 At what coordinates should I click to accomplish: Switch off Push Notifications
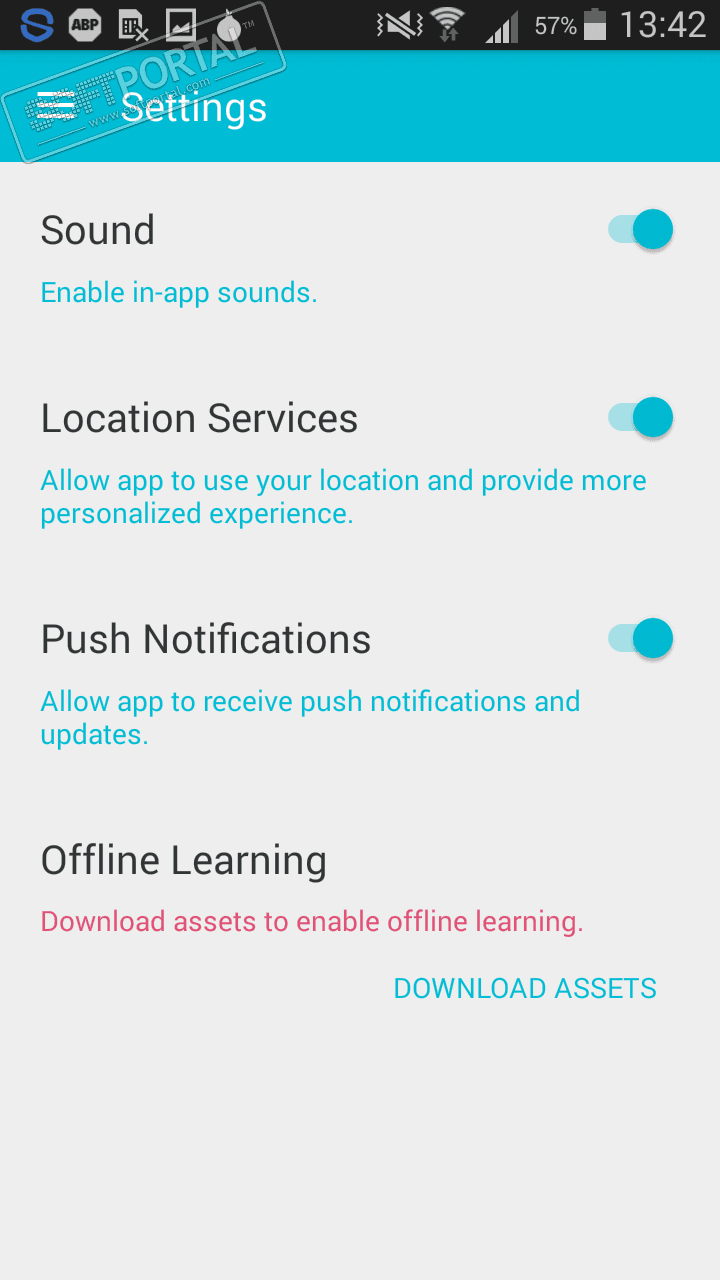(641, 638)
